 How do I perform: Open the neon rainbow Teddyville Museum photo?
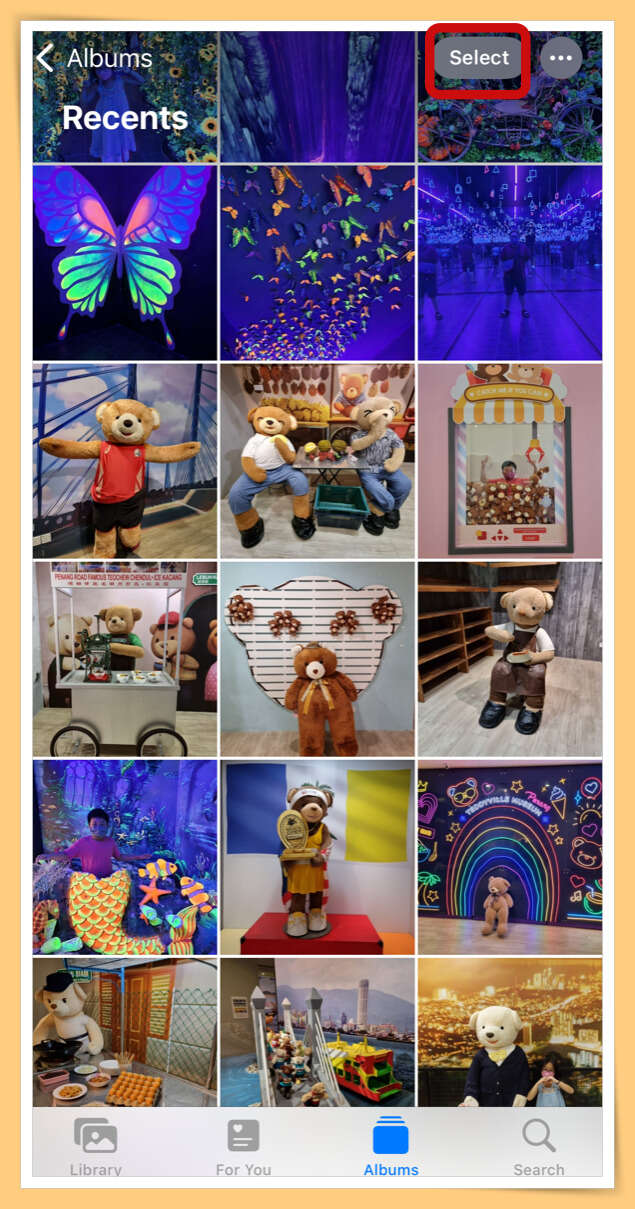pos(510,857)
